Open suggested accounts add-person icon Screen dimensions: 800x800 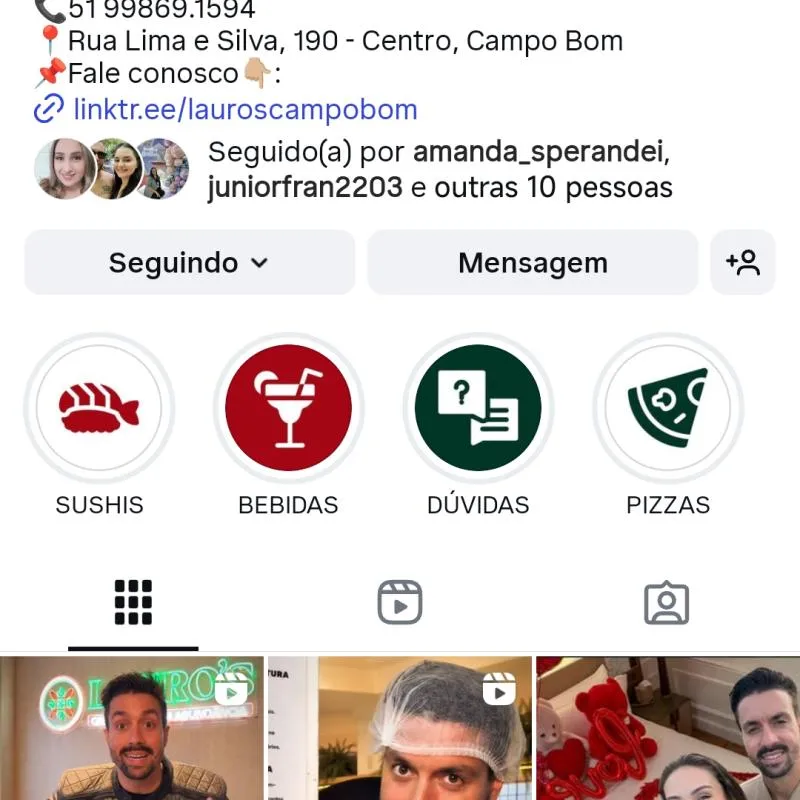coord(743,263)
